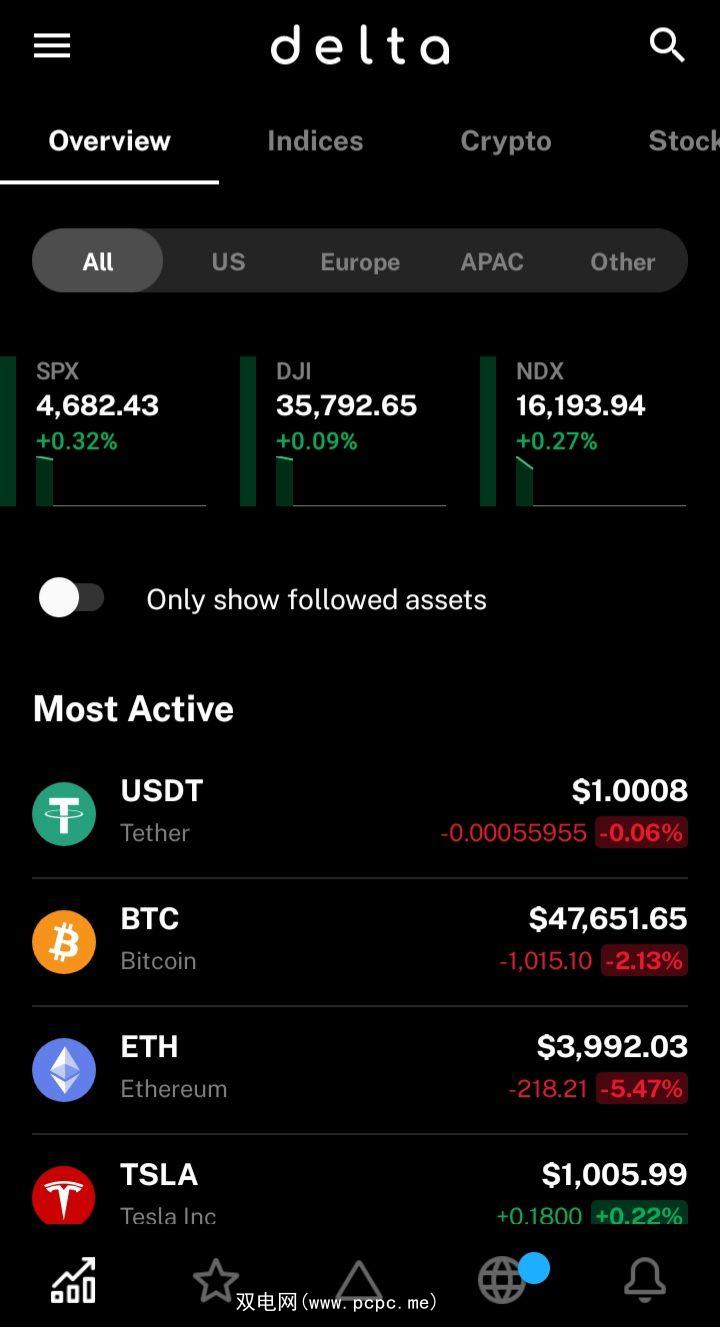Select the APAC region filter
Viewport: 720px width, 1327px height.
pos(492,262)
